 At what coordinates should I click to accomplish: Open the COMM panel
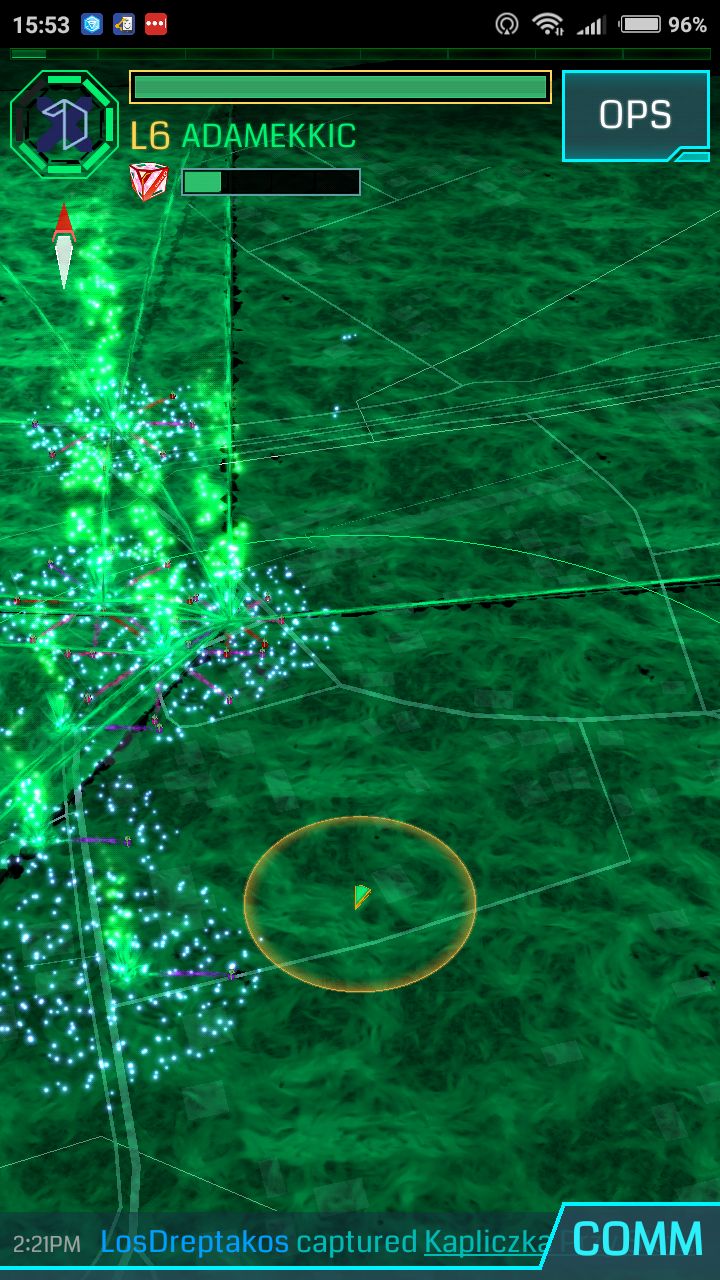[637, 1240]
